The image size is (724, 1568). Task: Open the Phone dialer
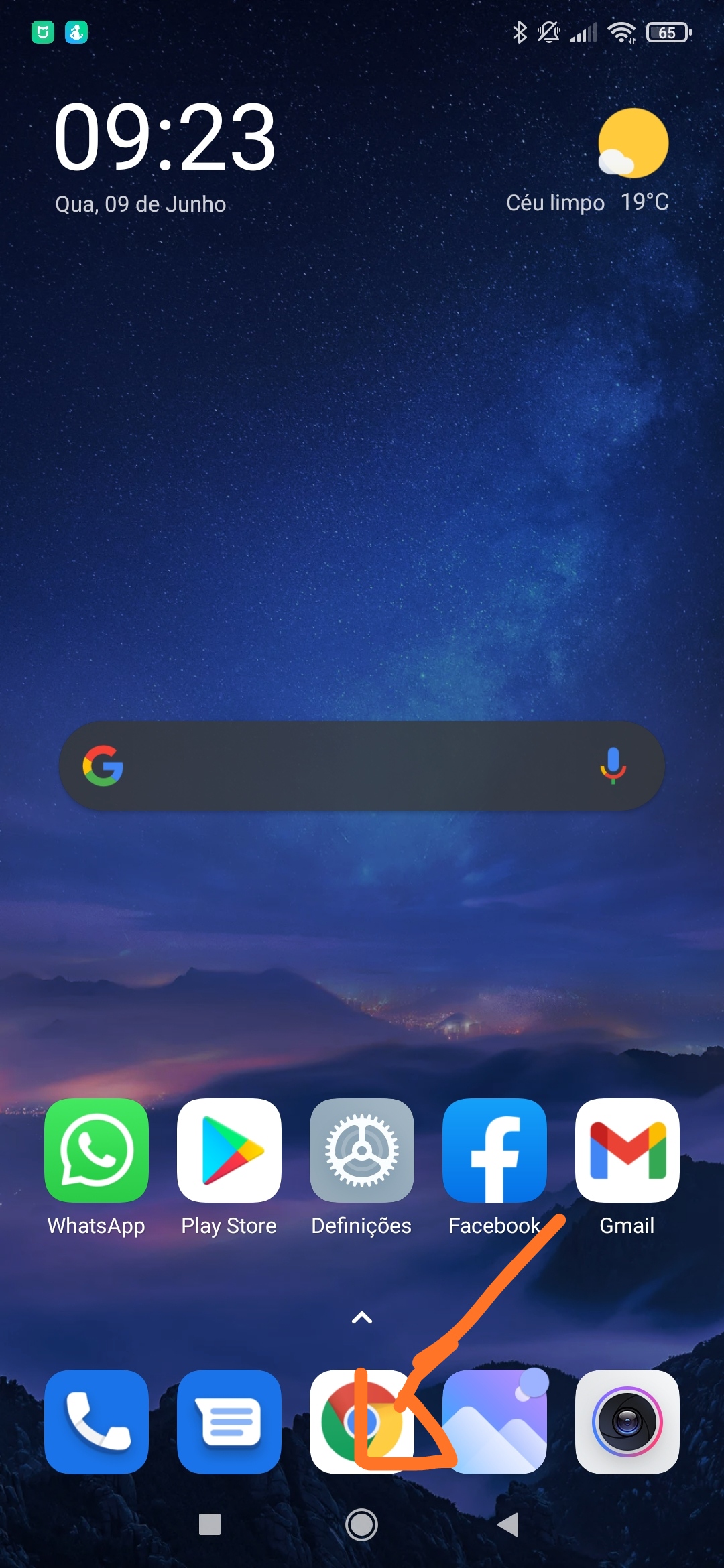[x=97, y=1421]
